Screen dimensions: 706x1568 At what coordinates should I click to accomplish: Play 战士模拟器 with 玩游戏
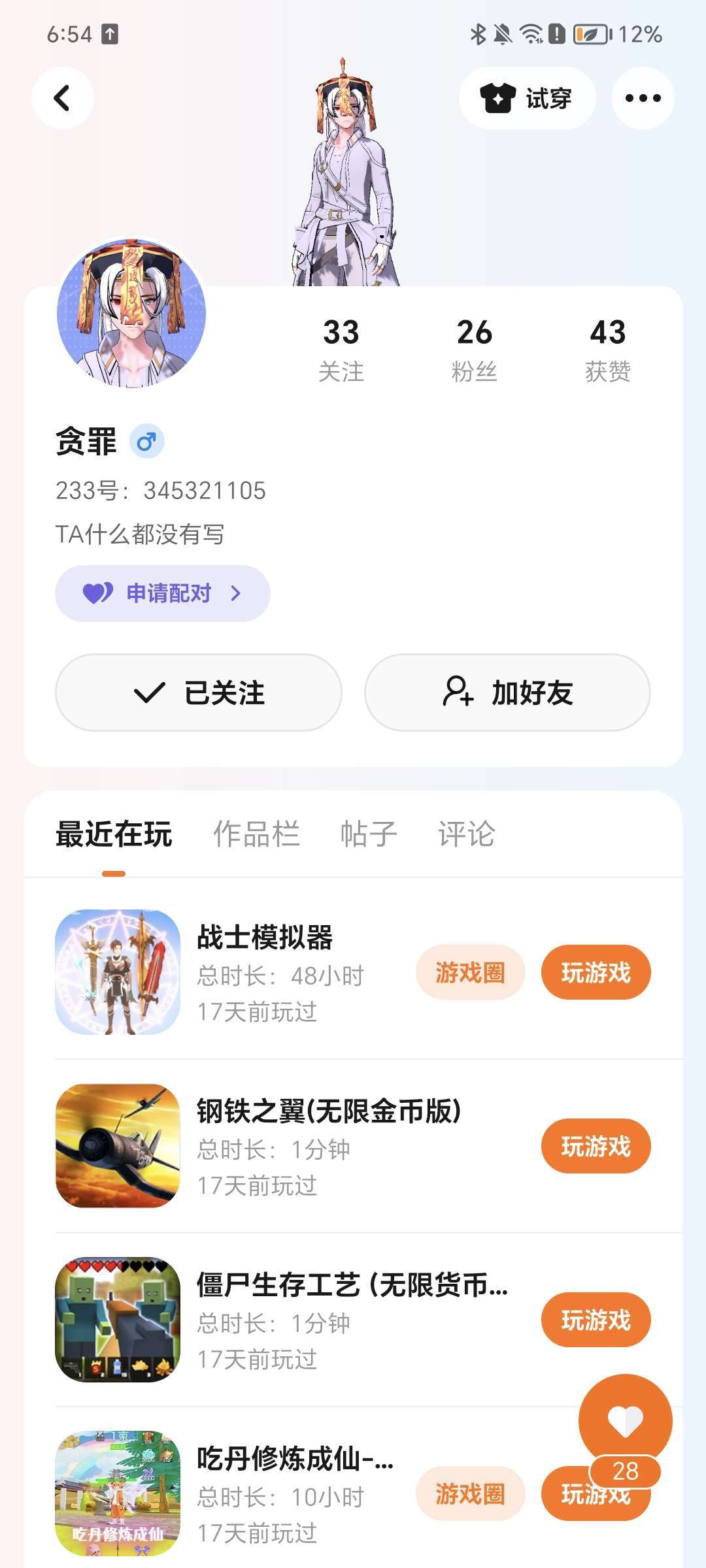[596, 972]
